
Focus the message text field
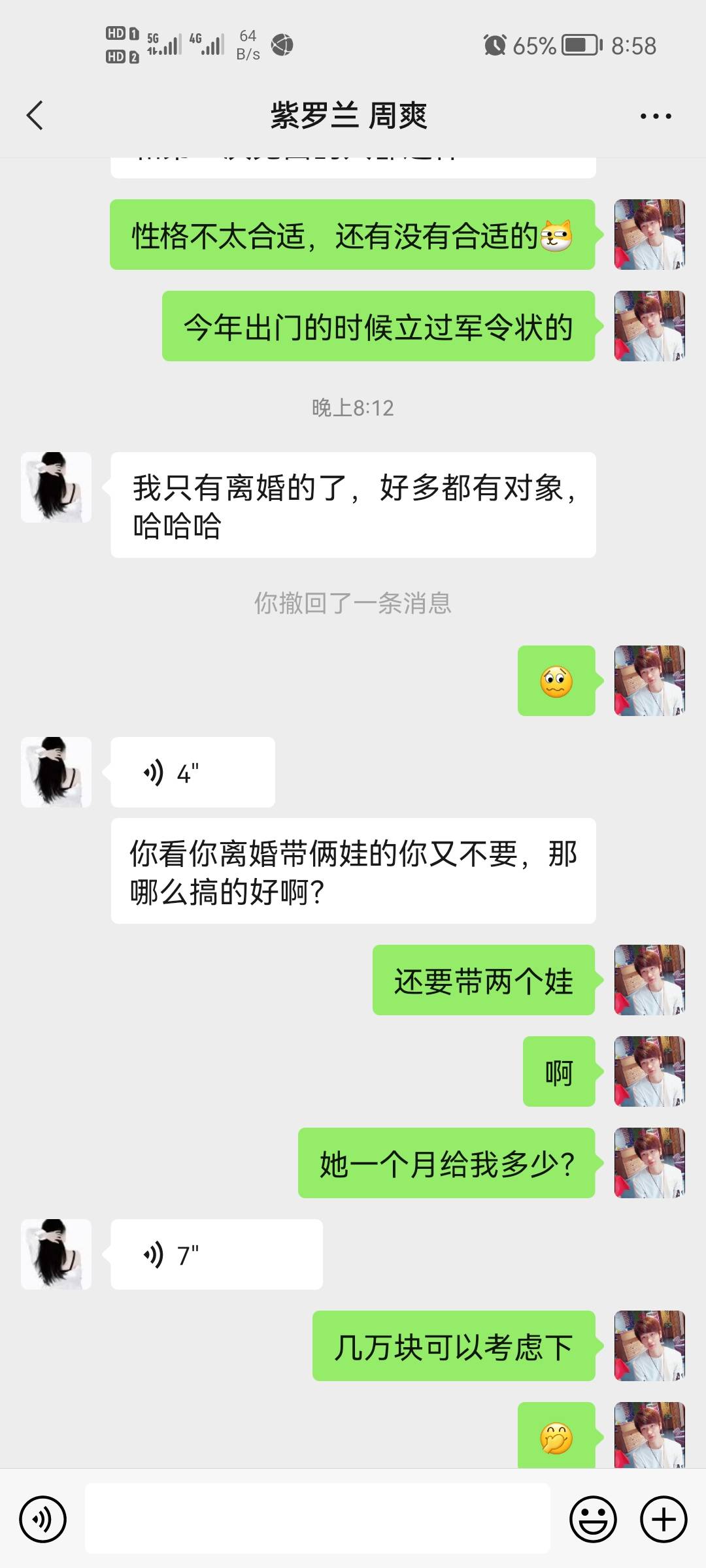pos(318,1518)
